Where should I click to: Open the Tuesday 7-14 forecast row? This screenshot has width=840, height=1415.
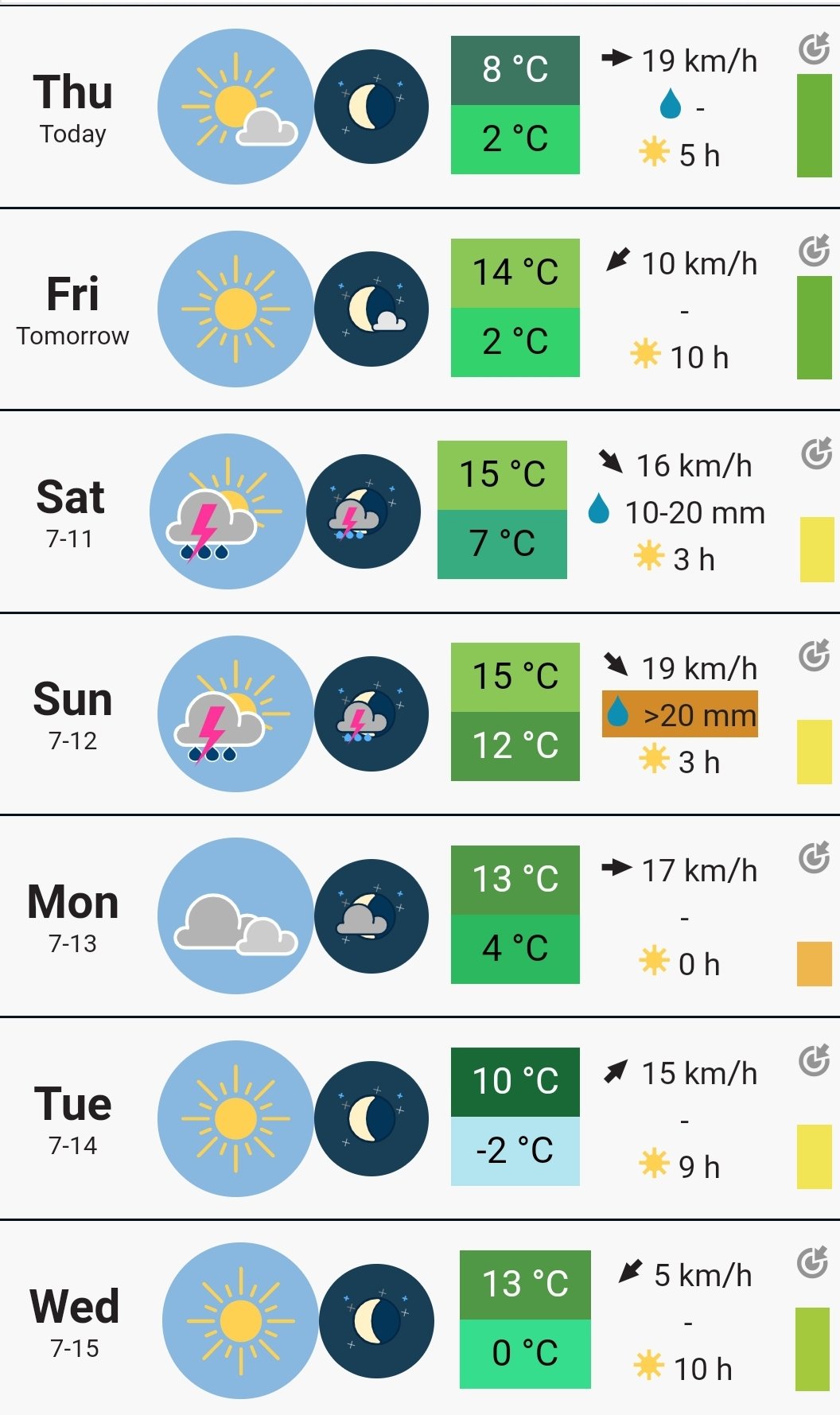click(420, 1118)
